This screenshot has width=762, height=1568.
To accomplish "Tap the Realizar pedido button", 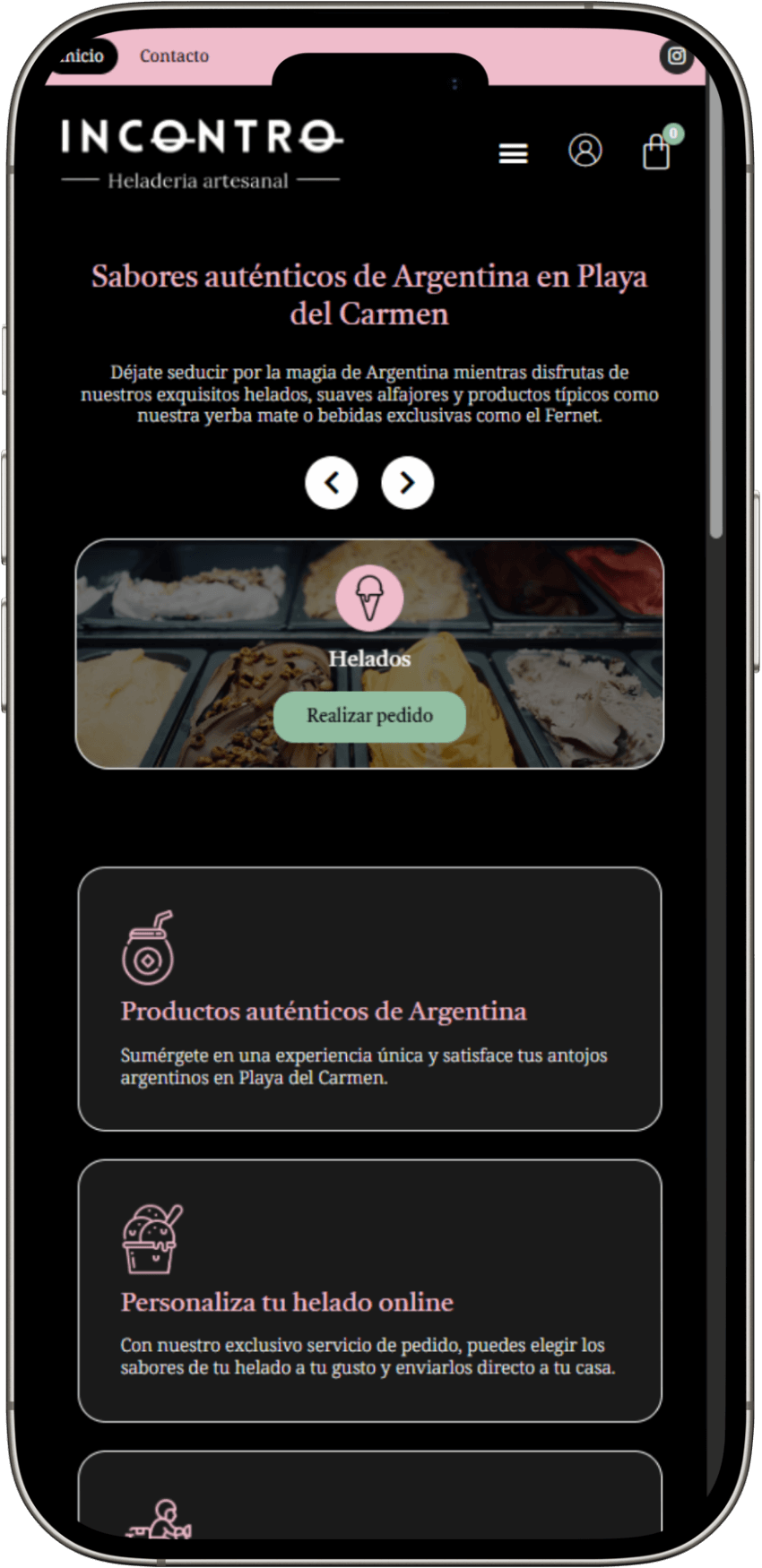I will [x=369, y=716].
